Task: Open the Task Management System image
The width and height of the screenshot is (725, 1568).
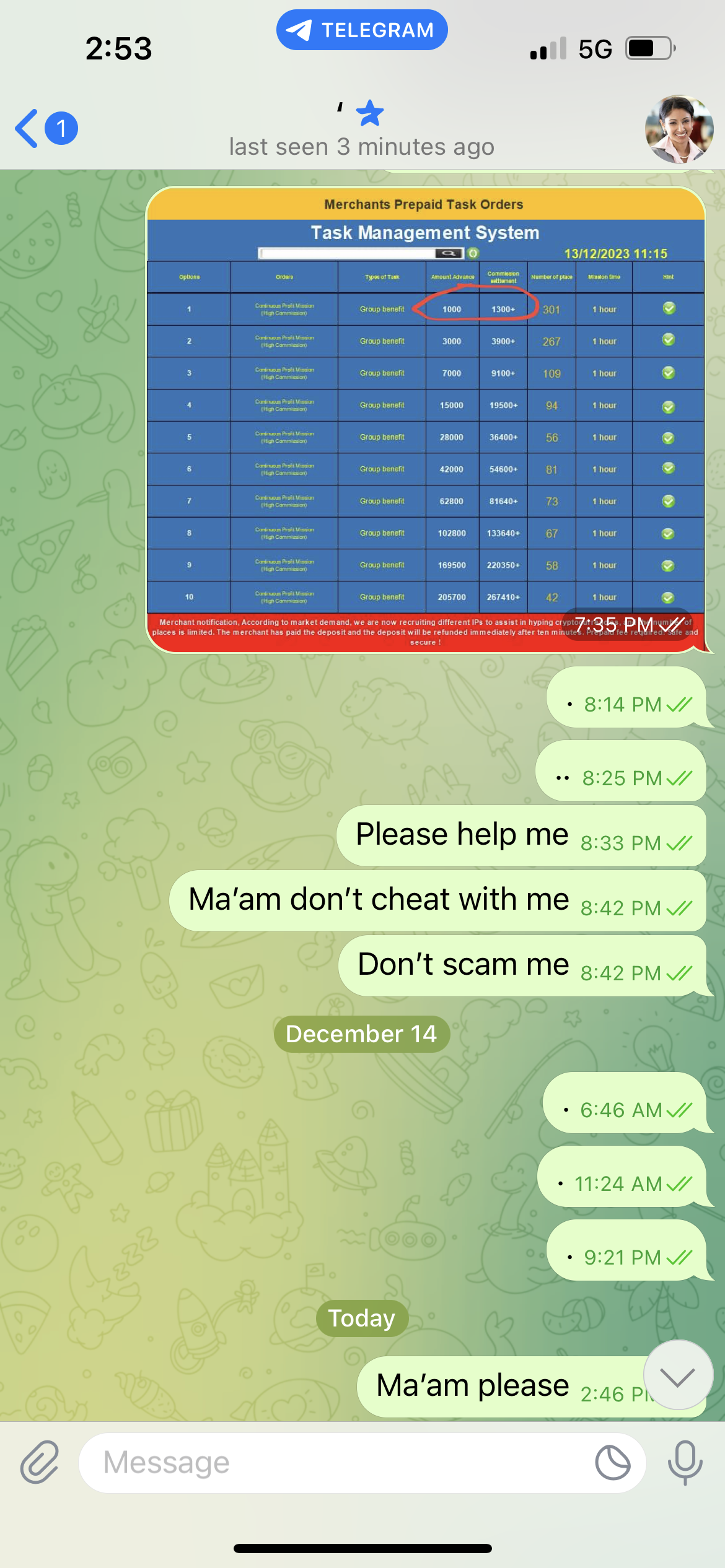Action: [x=425, y=420]
